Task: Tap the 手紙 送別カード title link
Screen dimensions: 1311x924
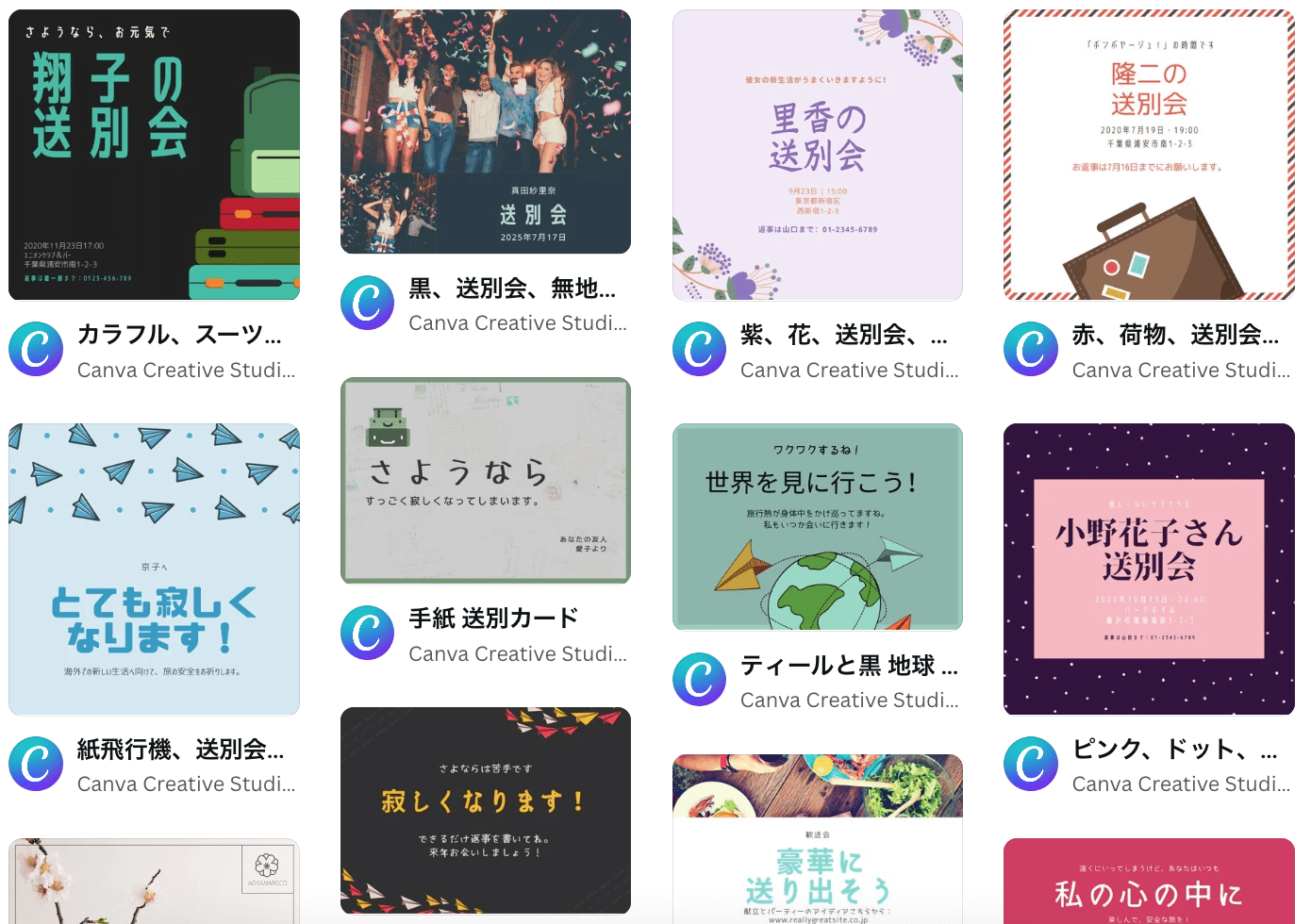Action: (x=493, y=619)
